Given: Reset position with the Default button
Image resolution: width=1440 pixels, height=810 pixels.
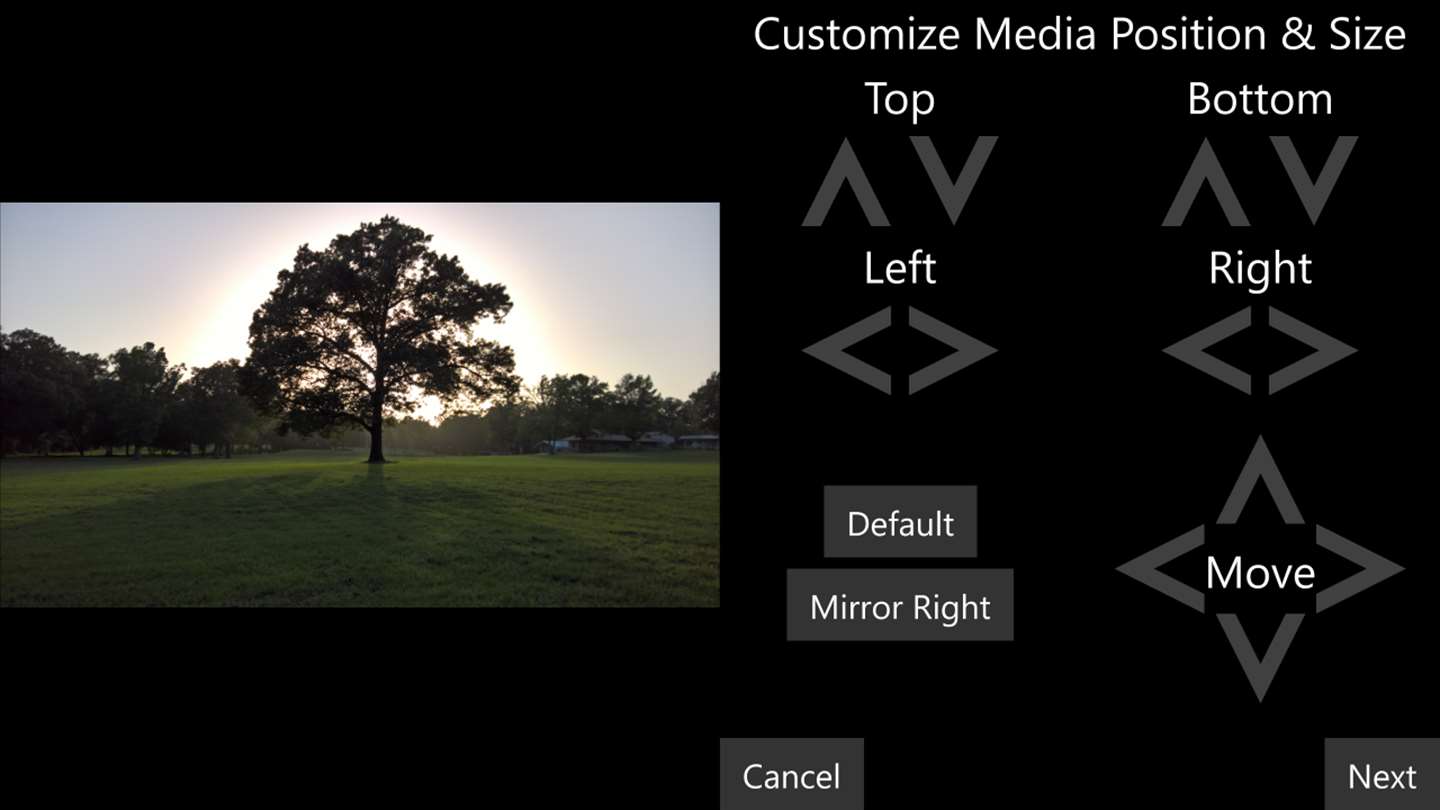Looking at the screenshot, I should tap(900, 523).
